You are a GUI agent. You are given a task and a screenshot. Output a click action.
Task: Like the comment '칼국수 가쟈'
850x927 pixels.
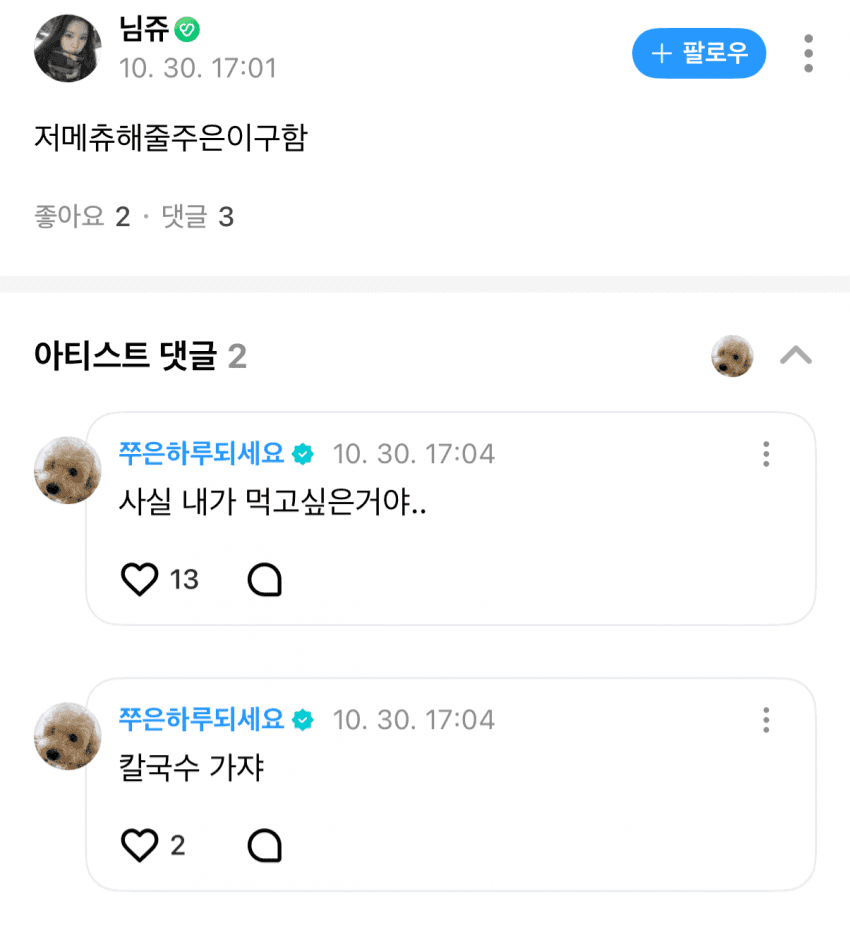coord(140,846)
